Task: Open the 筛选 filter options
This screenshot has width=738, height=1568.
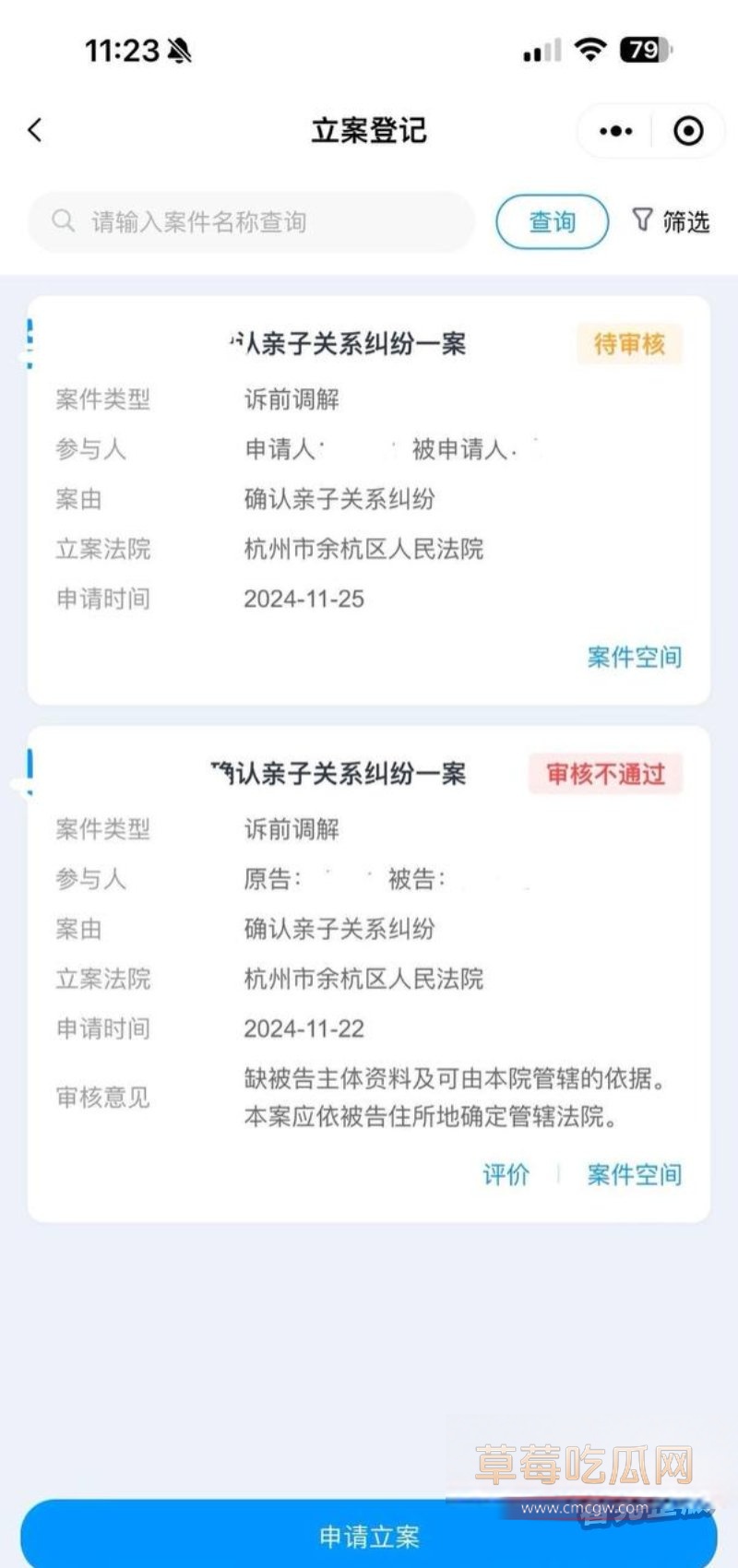Action: coord(671,221)
